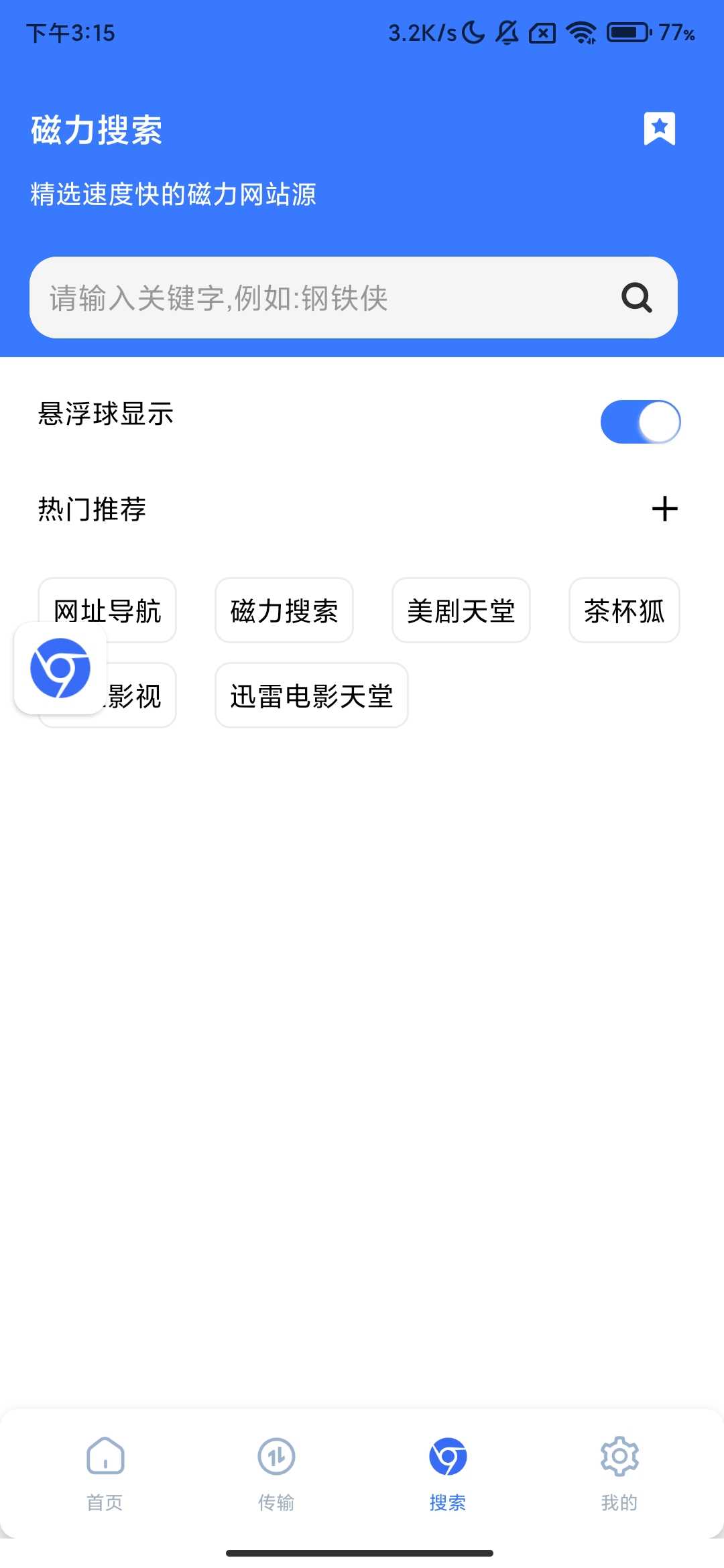
Task: Tap the floating browser ball
Action: click(x=60, y=668)
